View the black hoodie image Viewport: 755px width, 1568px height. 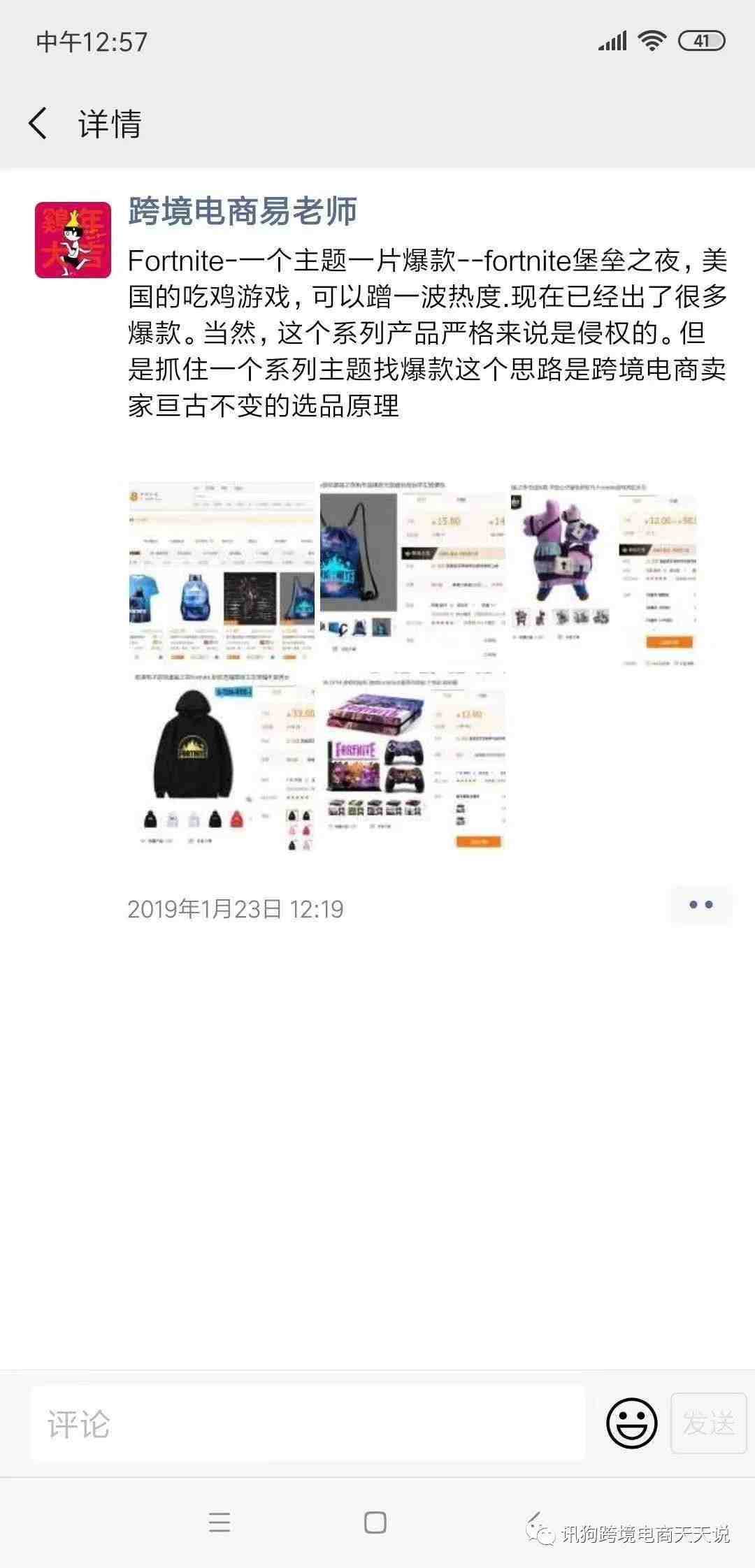(x=222, y=762)
